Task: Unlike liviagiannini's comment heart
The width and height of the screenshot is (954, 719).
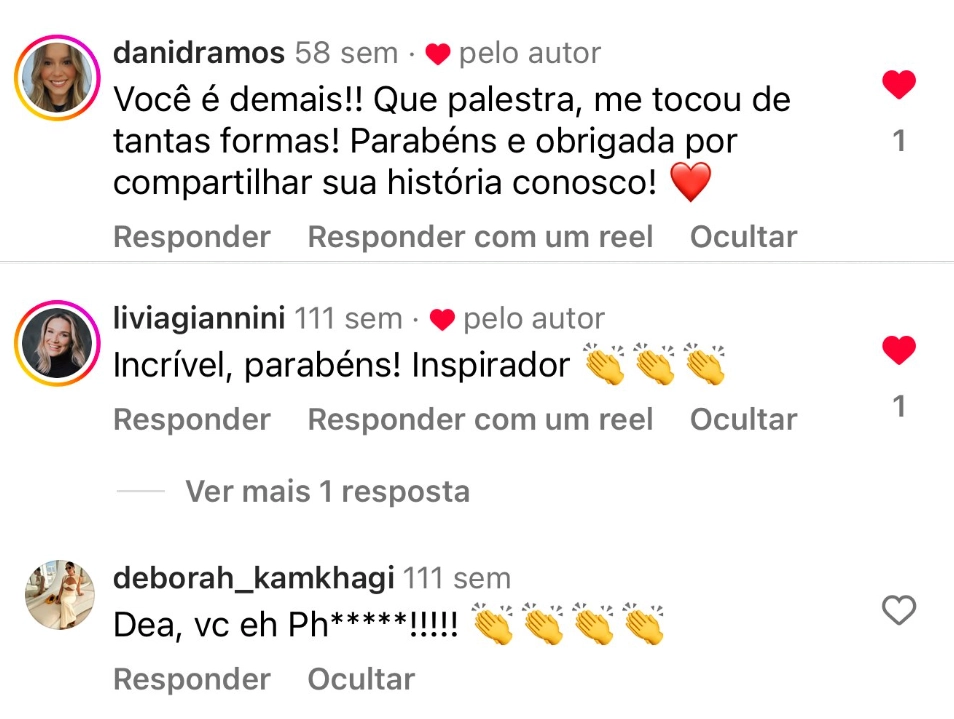Action: click(899, 350)
